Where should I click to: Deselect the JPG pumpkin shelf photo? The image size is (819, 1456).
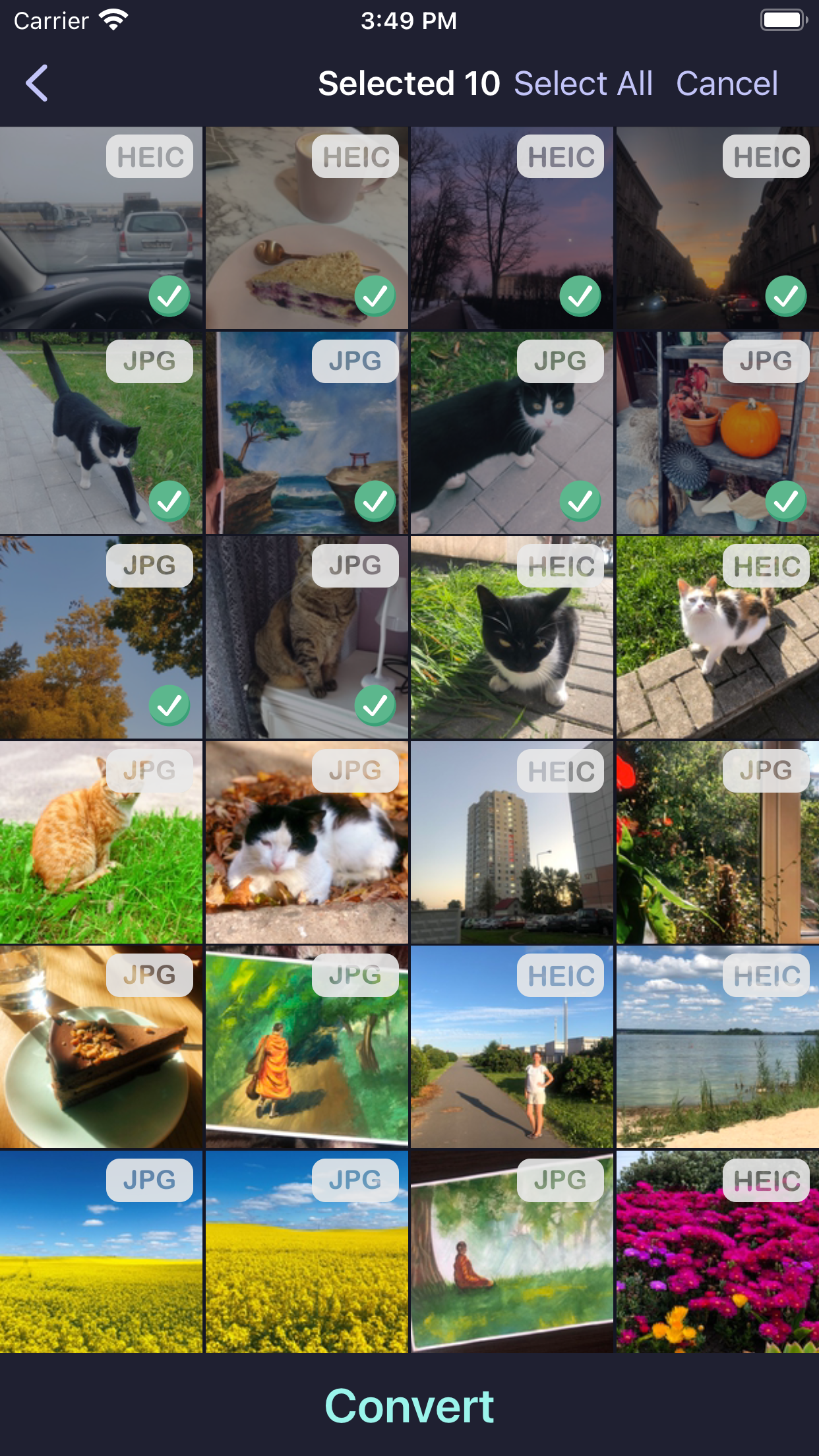tap(717, 433)
